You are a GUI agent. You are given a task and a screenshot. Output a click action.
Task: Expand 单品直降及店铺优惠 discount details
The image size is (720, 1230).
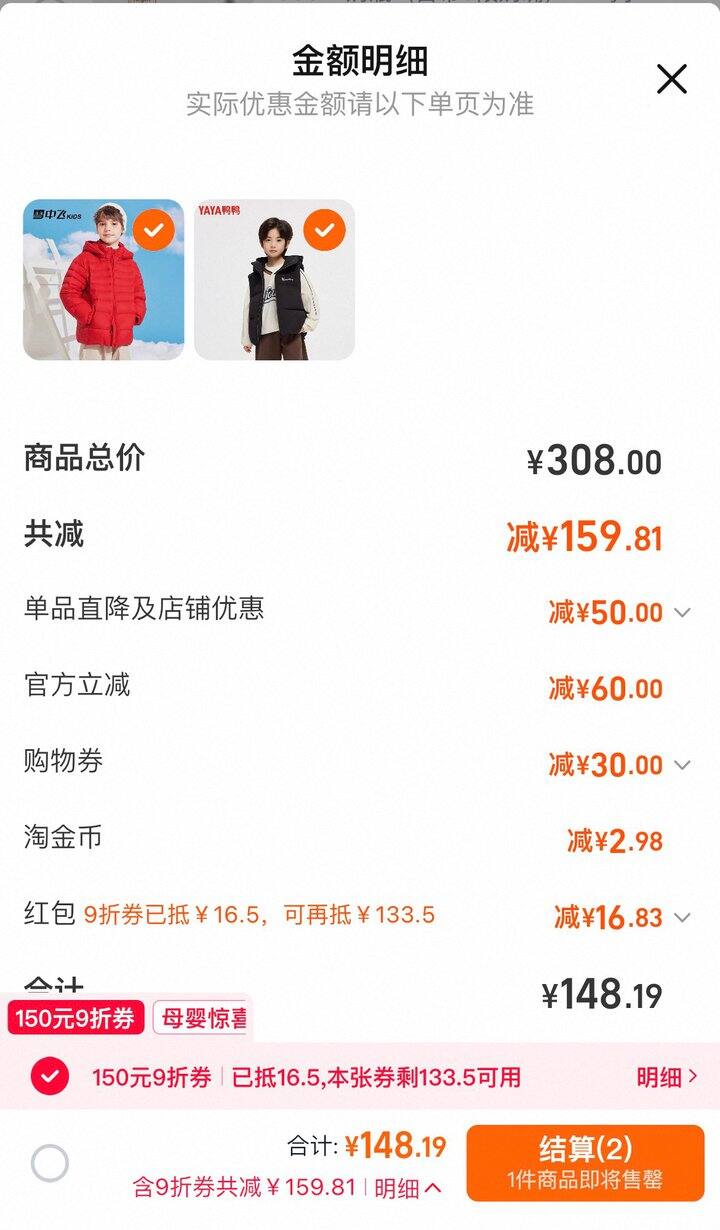[x=682, y=612]
